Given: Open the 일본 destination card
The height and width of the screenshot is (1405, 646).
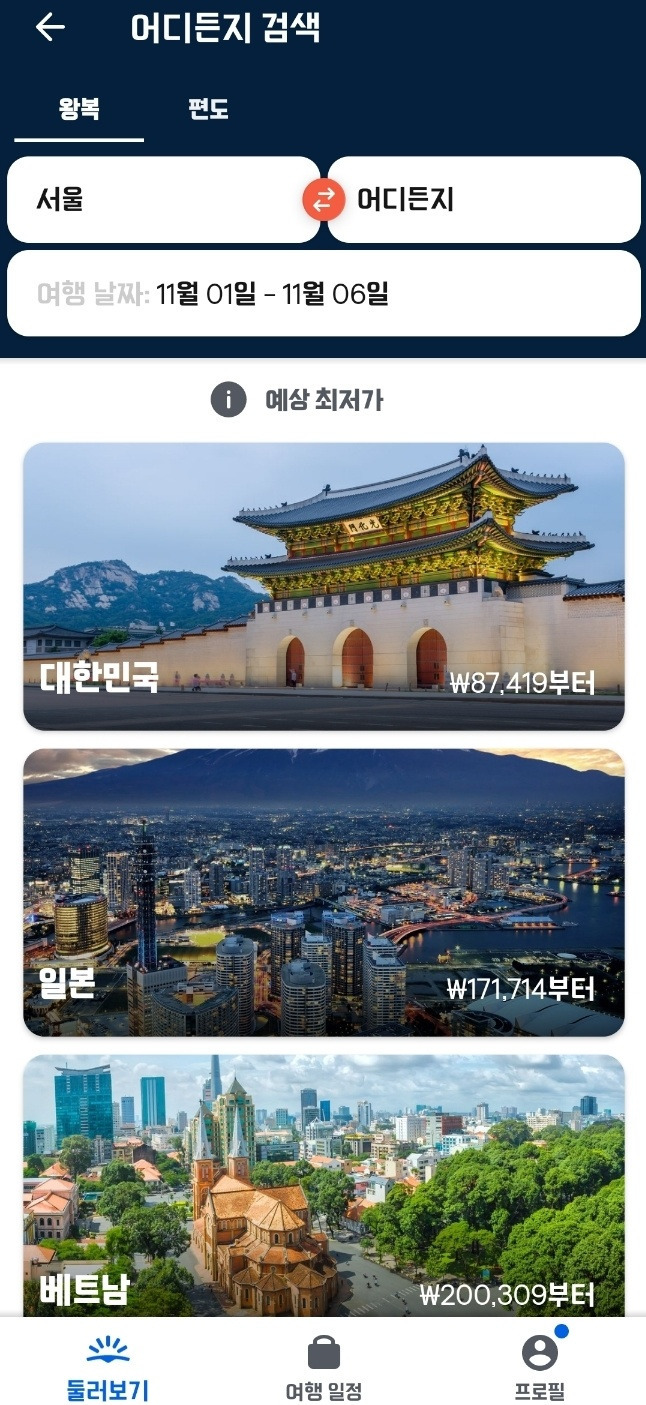Looking at the screenshot, I should (323, 892).
